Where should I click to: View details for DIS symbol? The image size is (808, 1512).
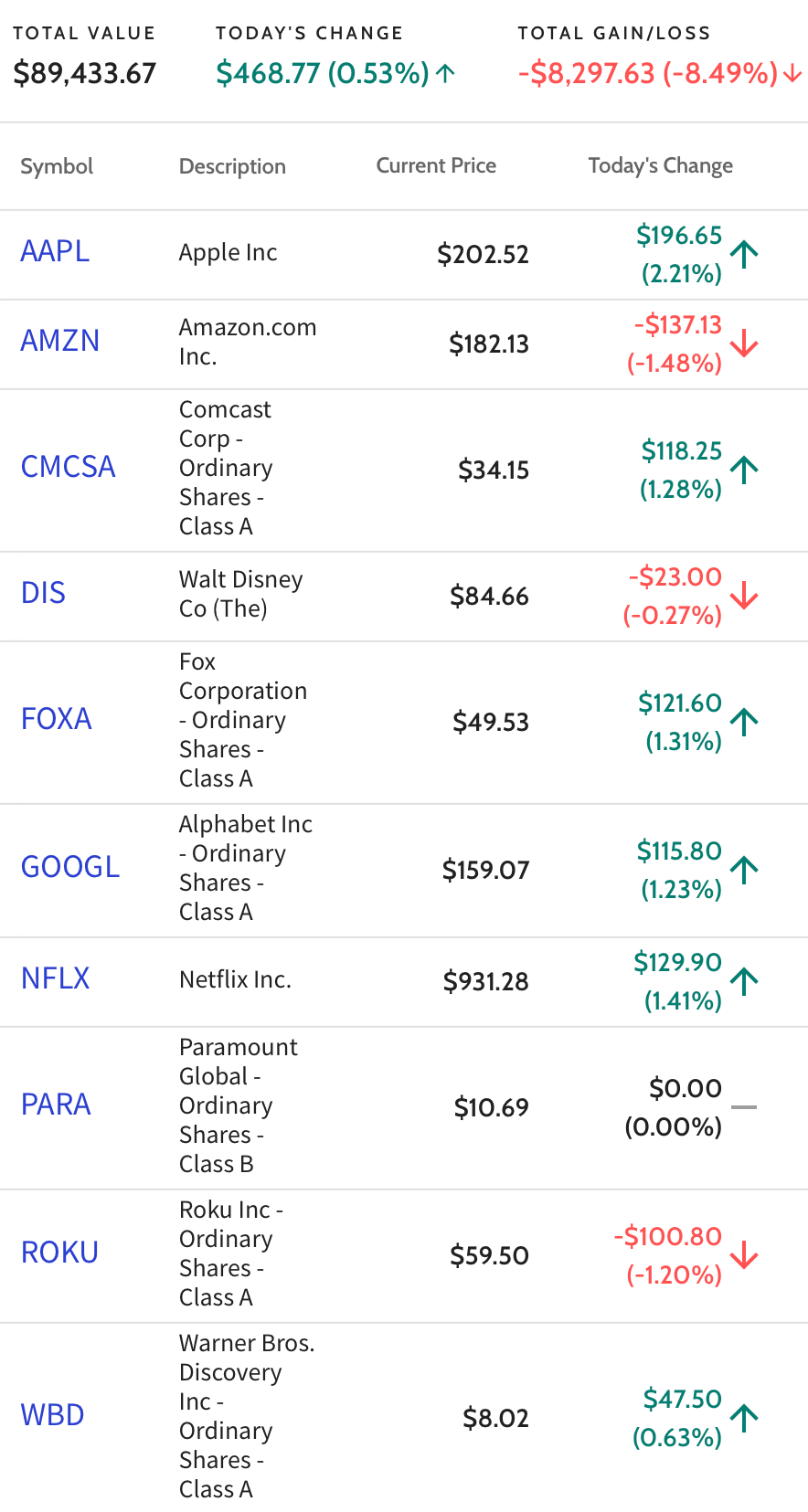click(x=43, y=593)
